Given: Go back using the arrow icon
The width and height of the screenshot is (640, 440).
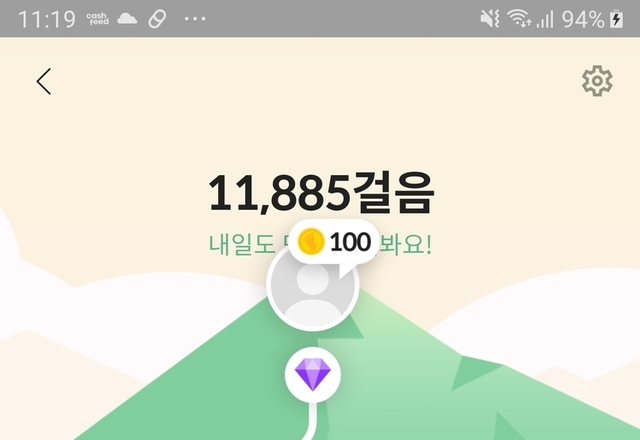Looking at the screenshot, I should click(44, 82).
